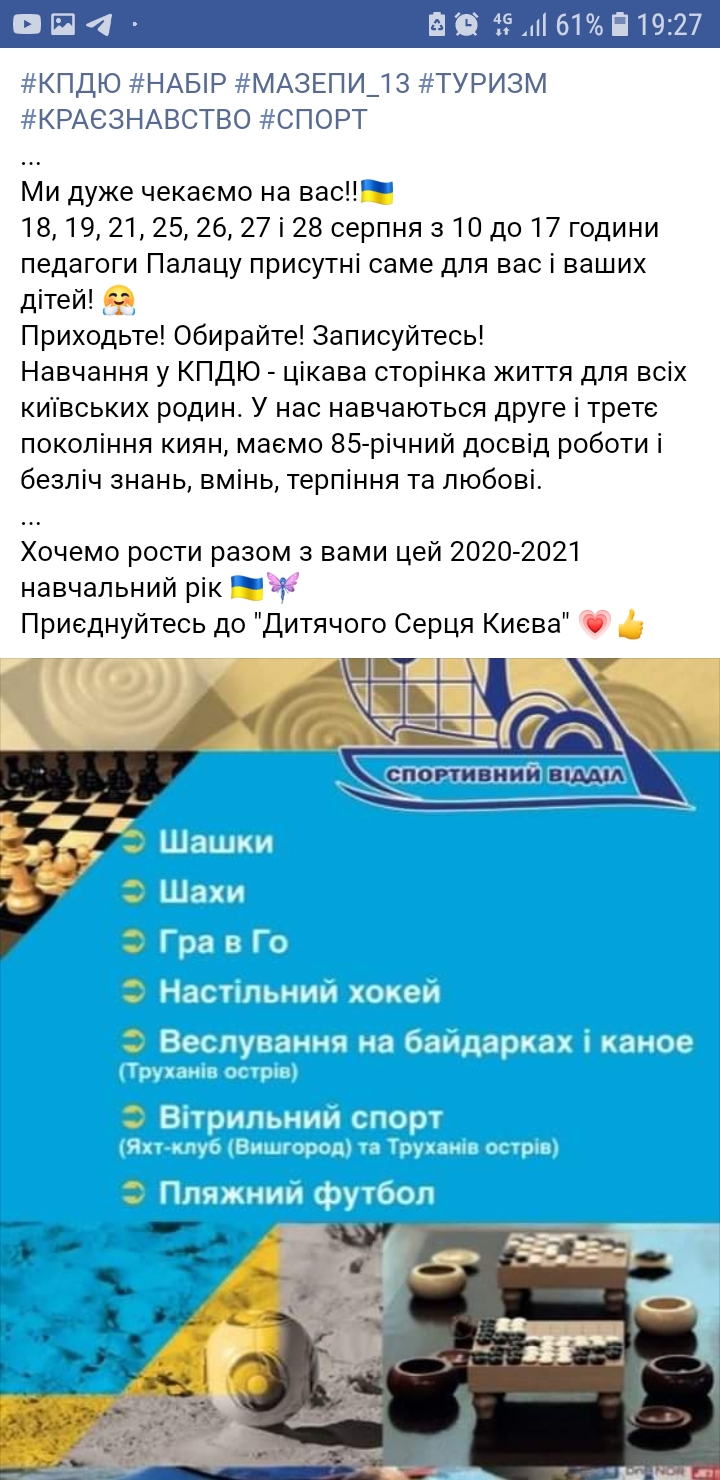
Task: Open the #КРАЄЗНАВСТВО hashtag
Action: tap(136, 120)
